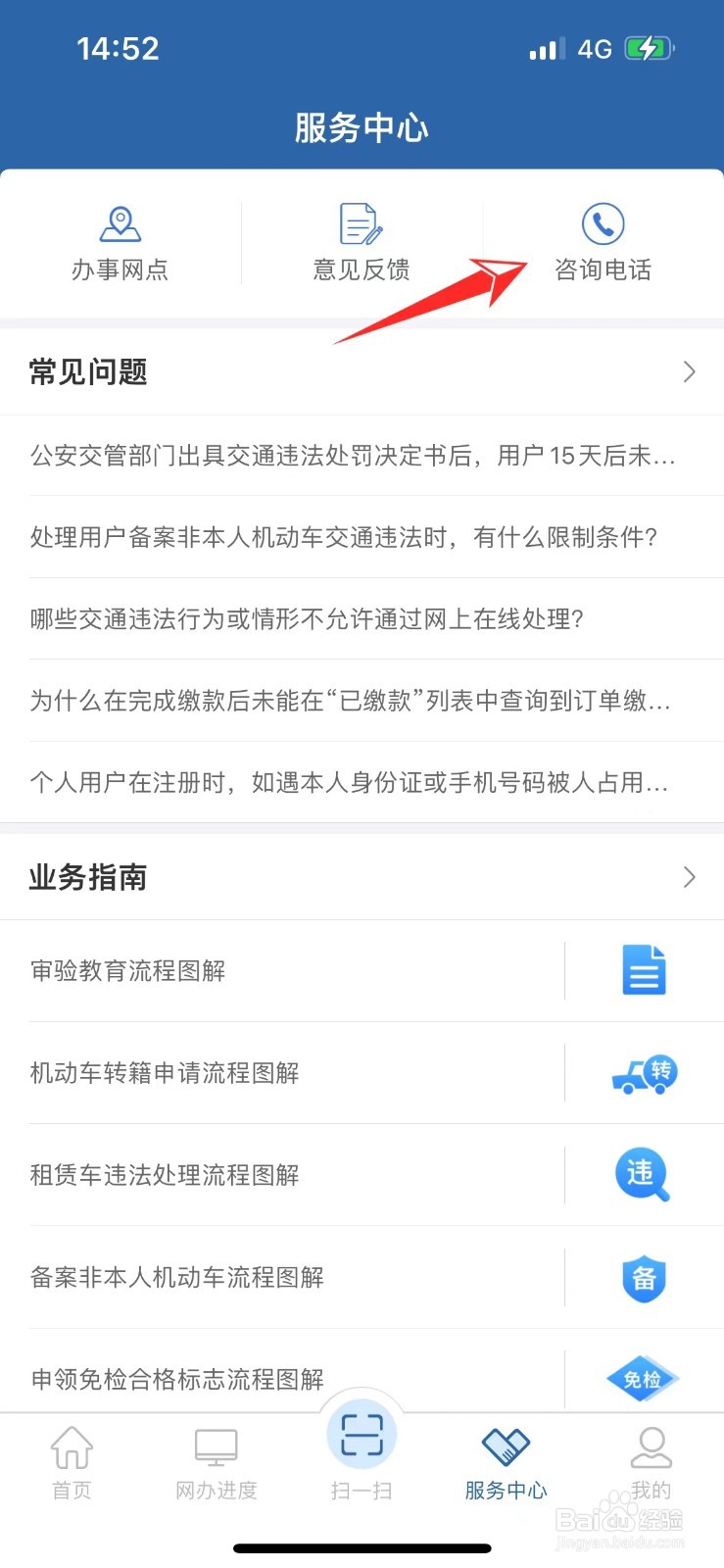Open question about 已缴款列表未查询到订单
Screen dimensions: 724x1568
tap(362, 701)
